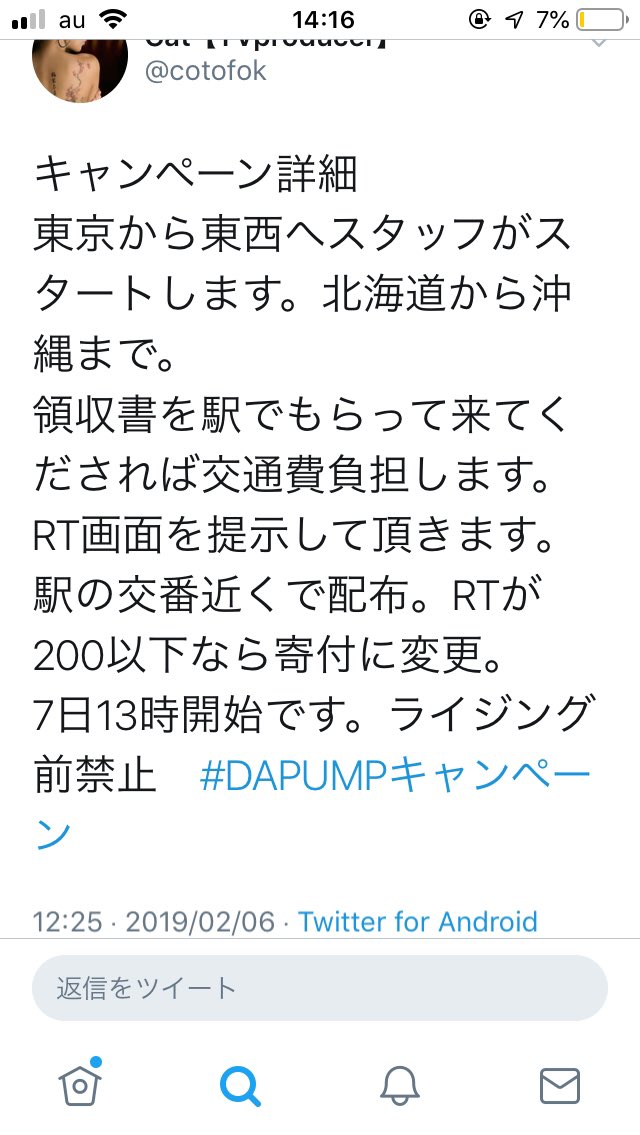Tap the 返信をツイート reply field
This screenshot has width=640, height=1135.
click(x=320, y=988)
